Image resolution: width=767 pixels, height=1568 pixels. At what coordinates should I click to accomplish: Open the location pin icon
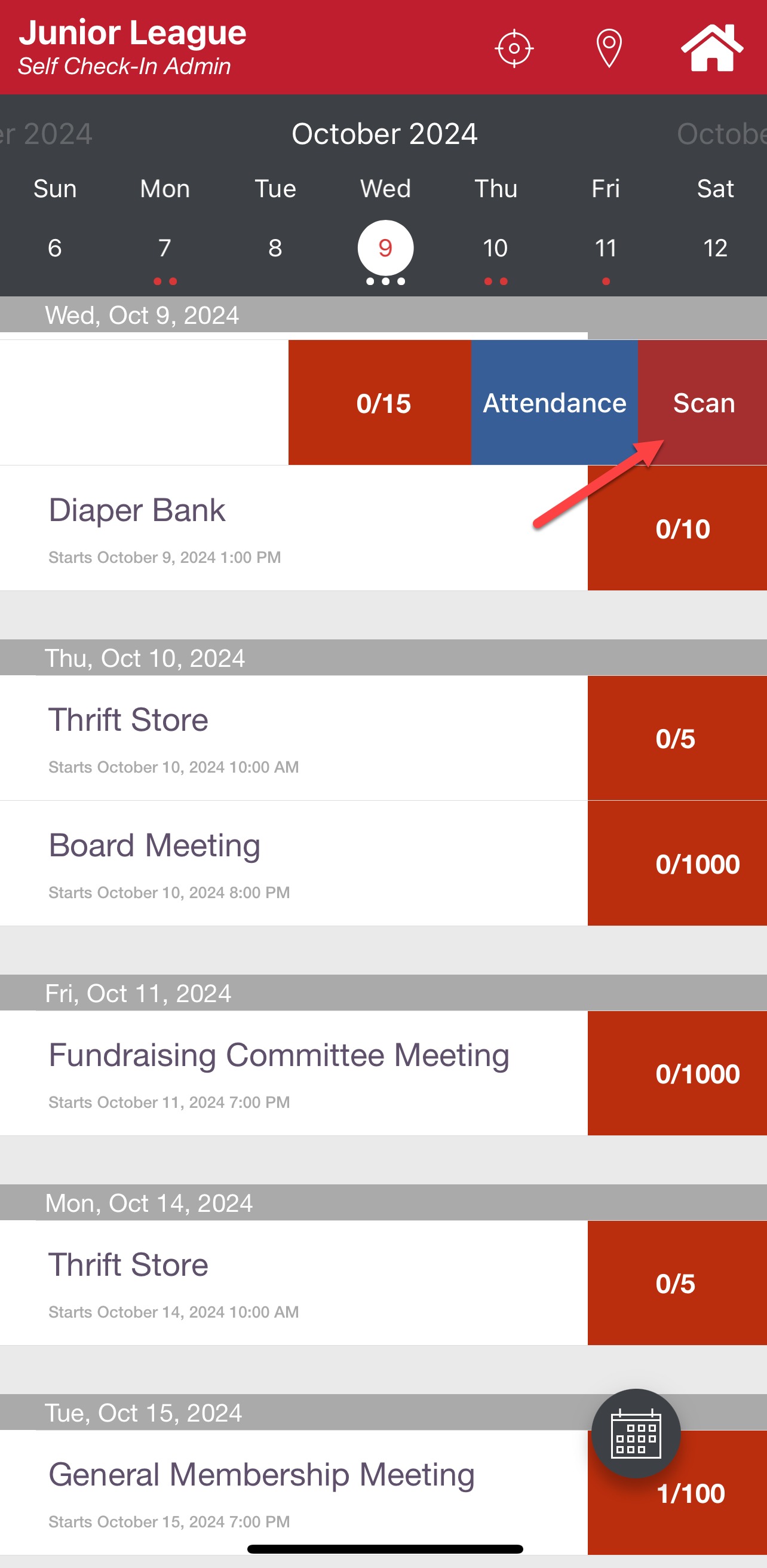click(x=609, y=48)
